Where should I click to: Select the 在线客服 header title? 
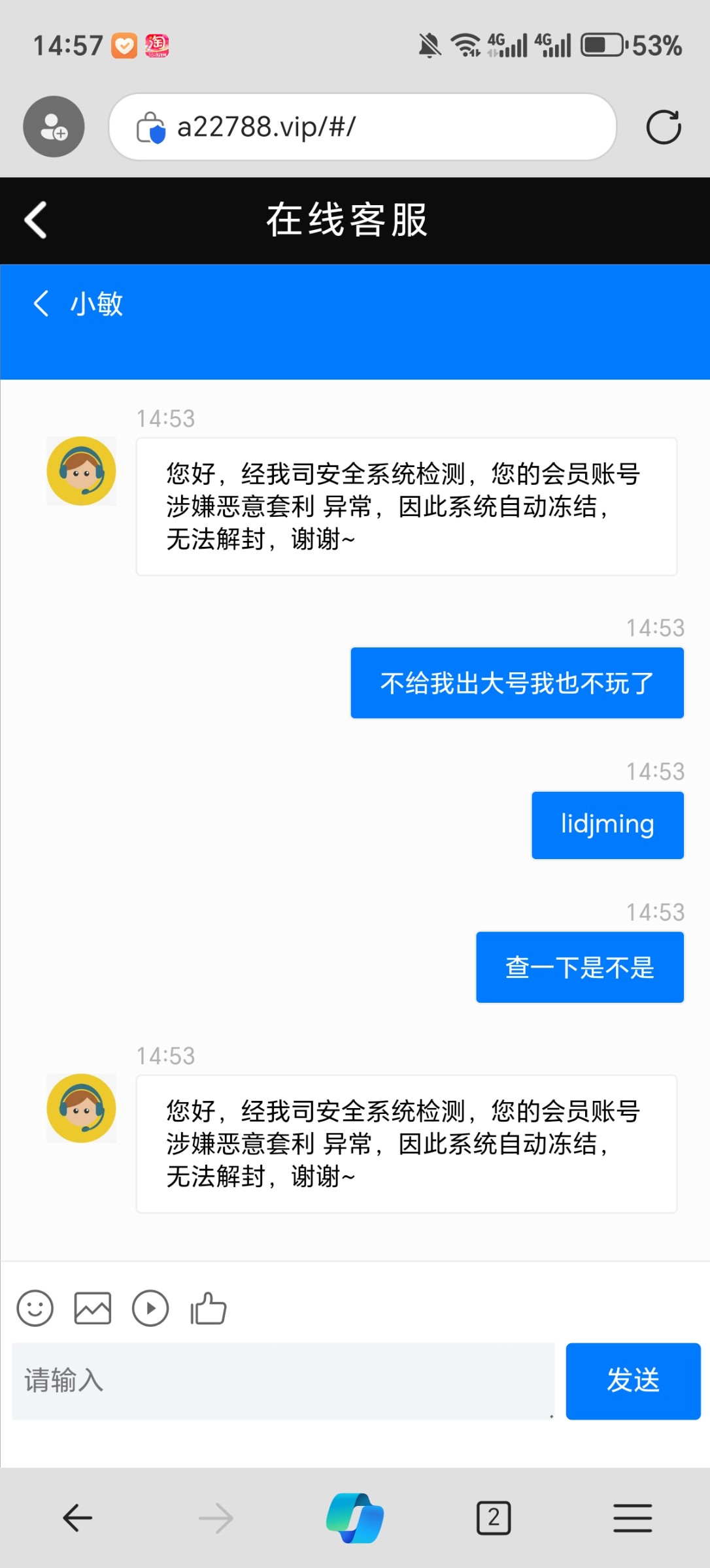pyautogui.click(x=348, y=220)
